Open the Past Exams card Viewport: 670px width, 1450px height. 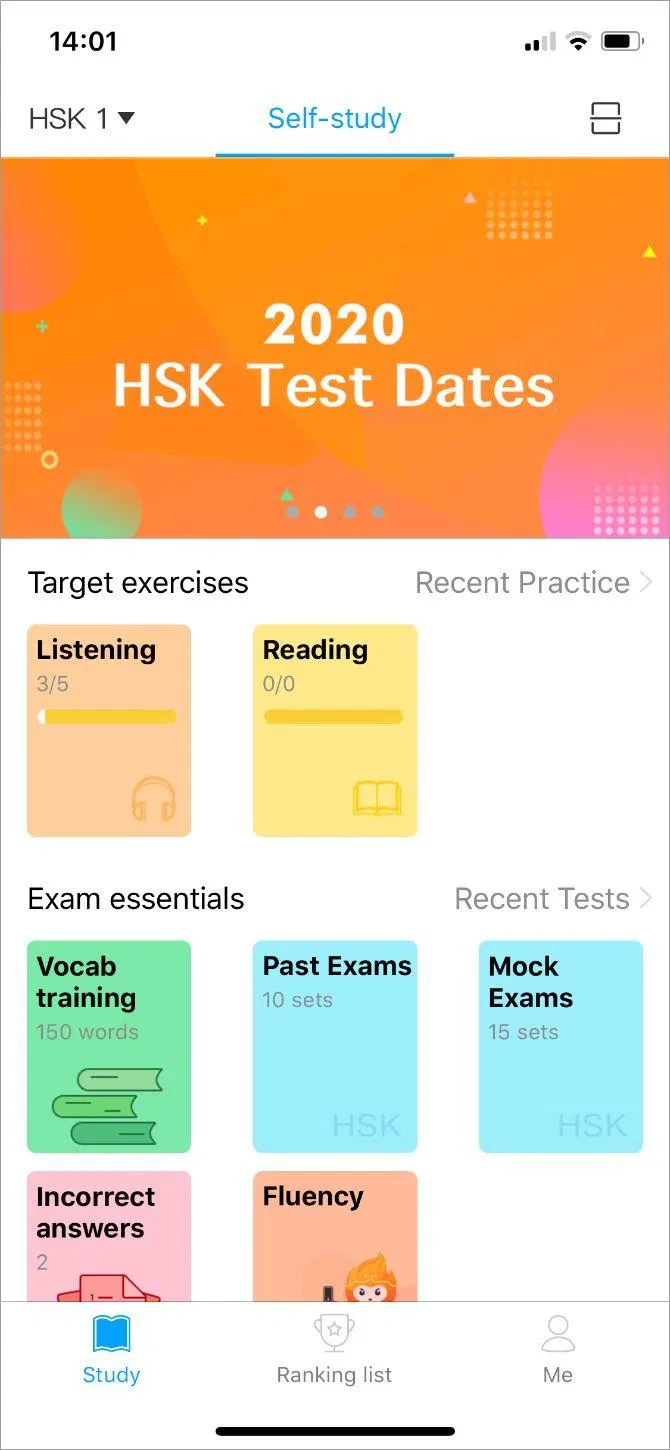(x=335, y=1046)
